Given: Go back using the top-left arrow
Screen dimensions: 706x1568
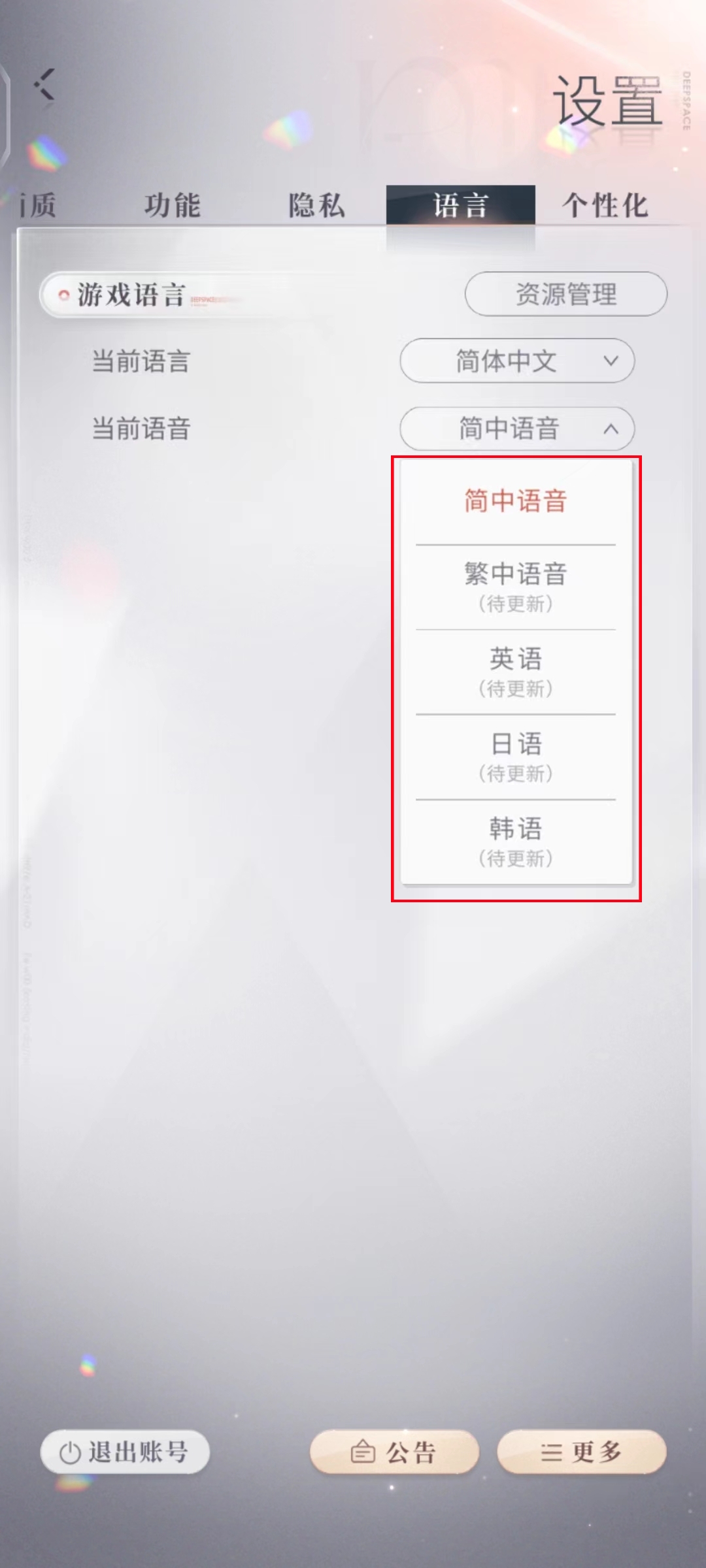Looking at the screenshot, I should click(x=44, y=85).
